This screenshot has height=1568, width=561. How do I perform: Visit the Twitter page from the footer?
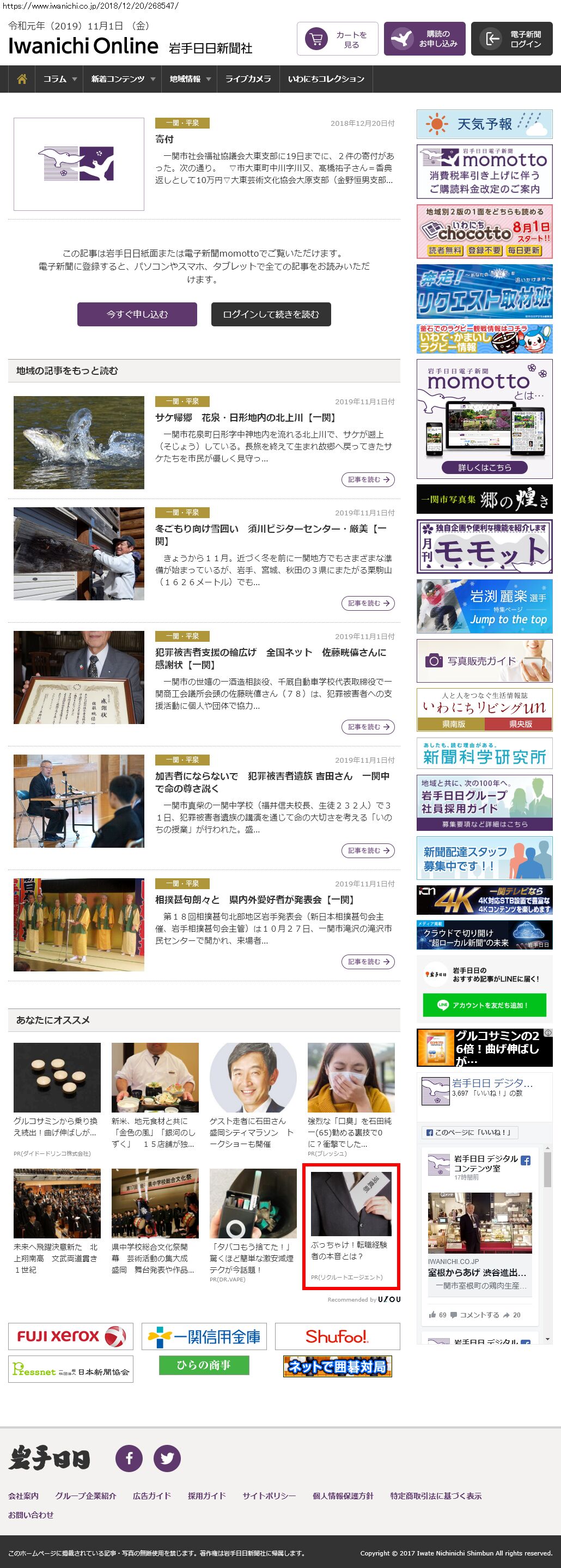tap(167, 1458)
